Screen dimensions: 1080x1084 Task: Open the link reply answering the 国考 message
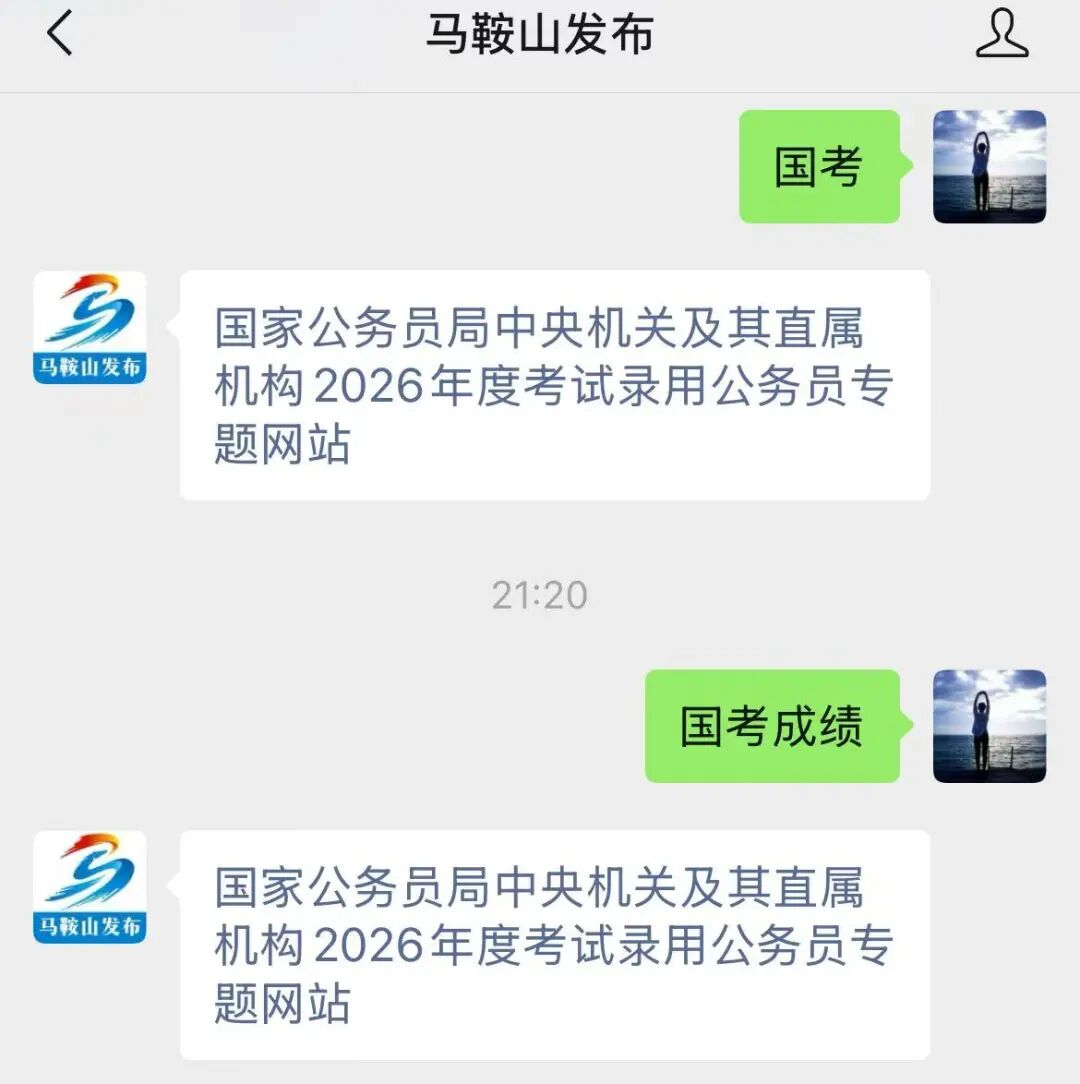click(554, 385)
